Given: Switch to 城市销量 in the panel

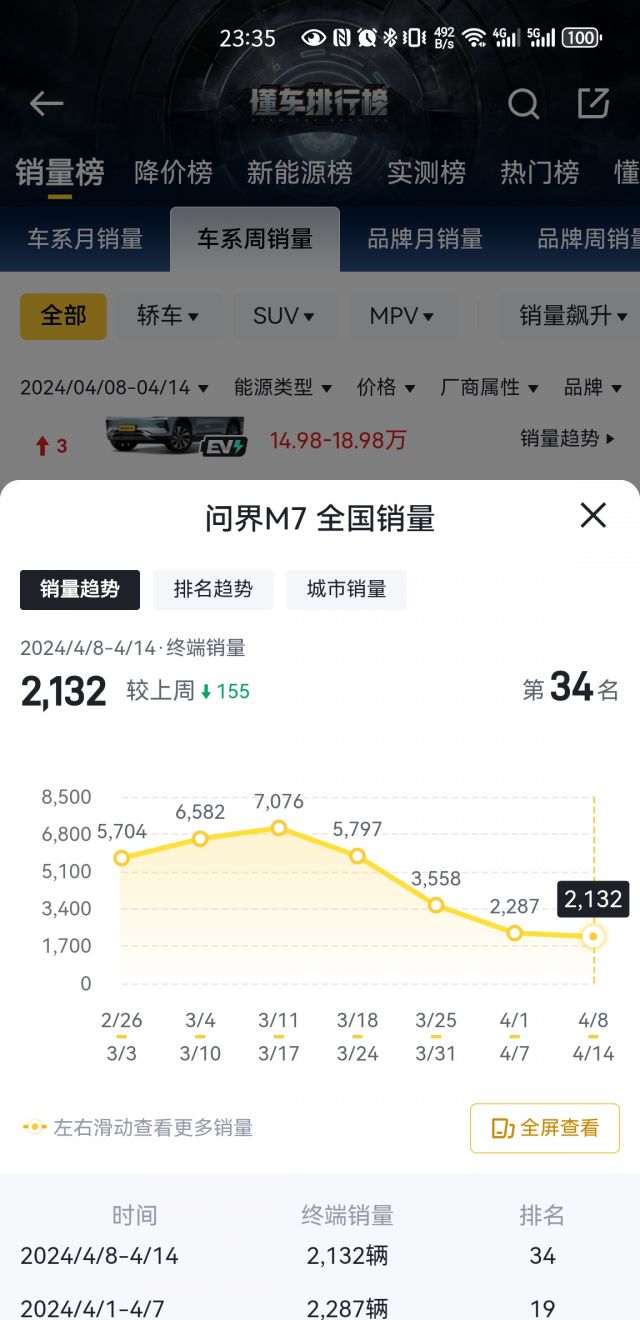Looking at the screenshot, I should coord(346,590).
